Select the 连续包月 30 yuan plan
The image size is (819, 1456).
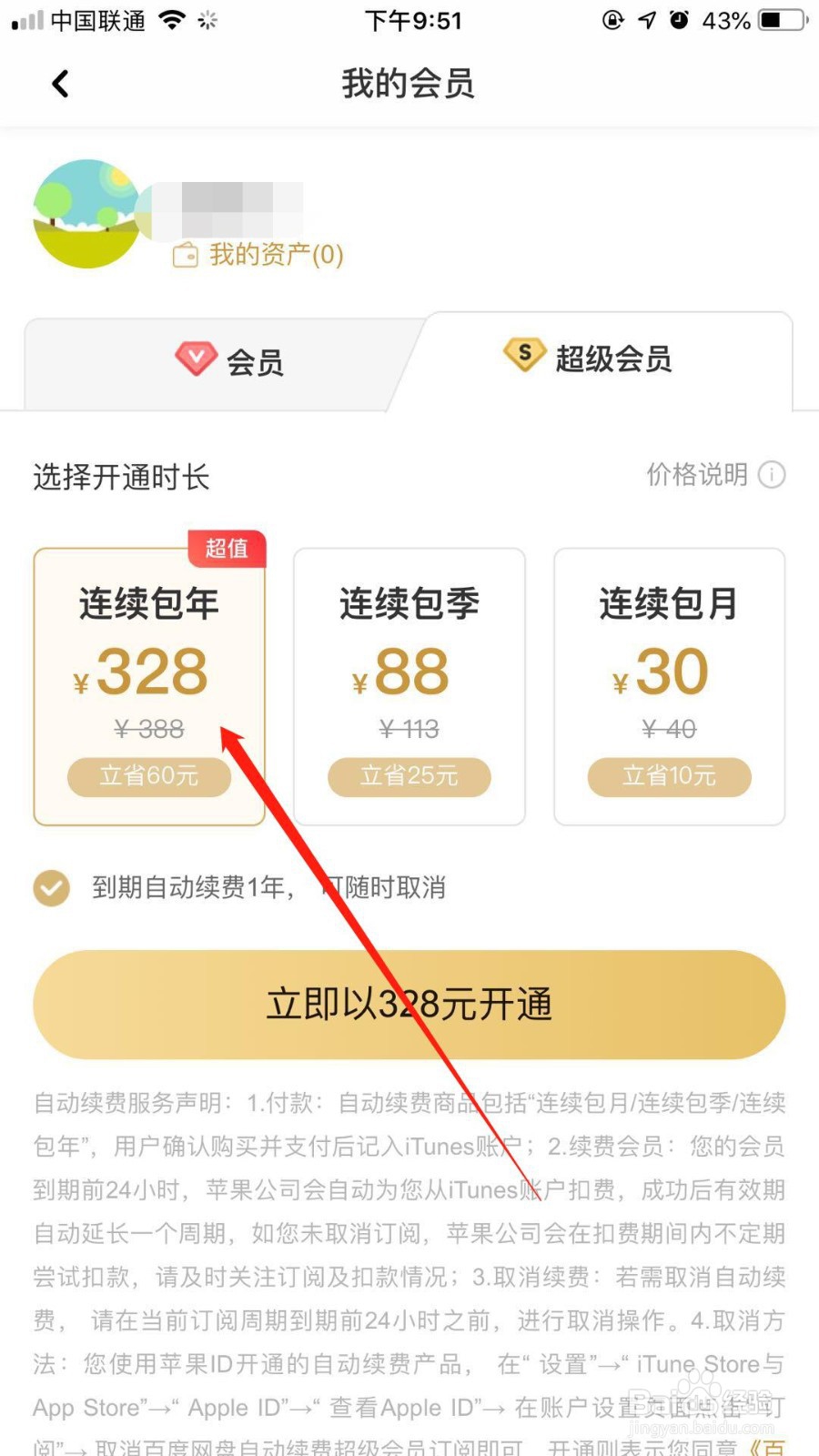pos(669,682)
